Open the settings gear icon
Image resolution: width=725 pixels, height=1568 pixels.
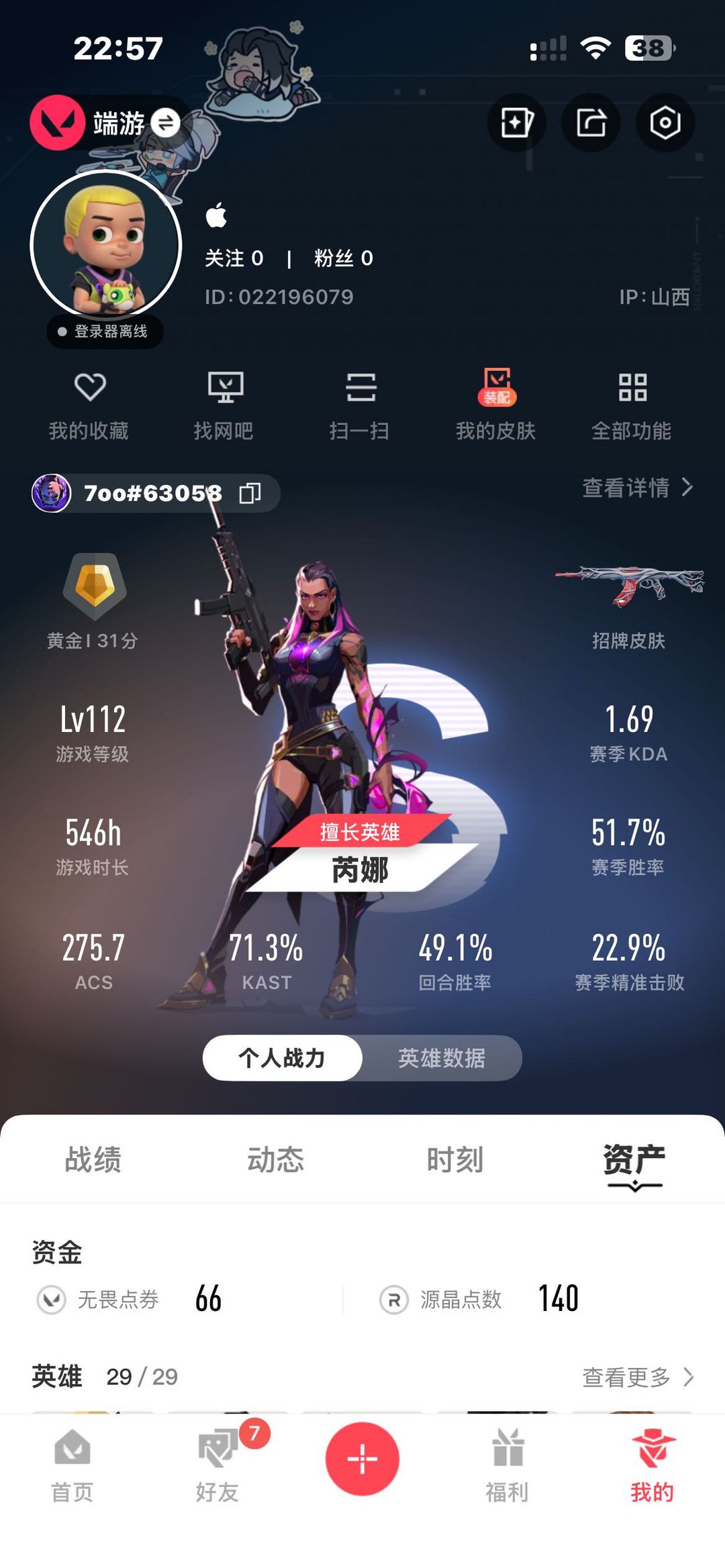pyautogui.click(x=665, y=123)
